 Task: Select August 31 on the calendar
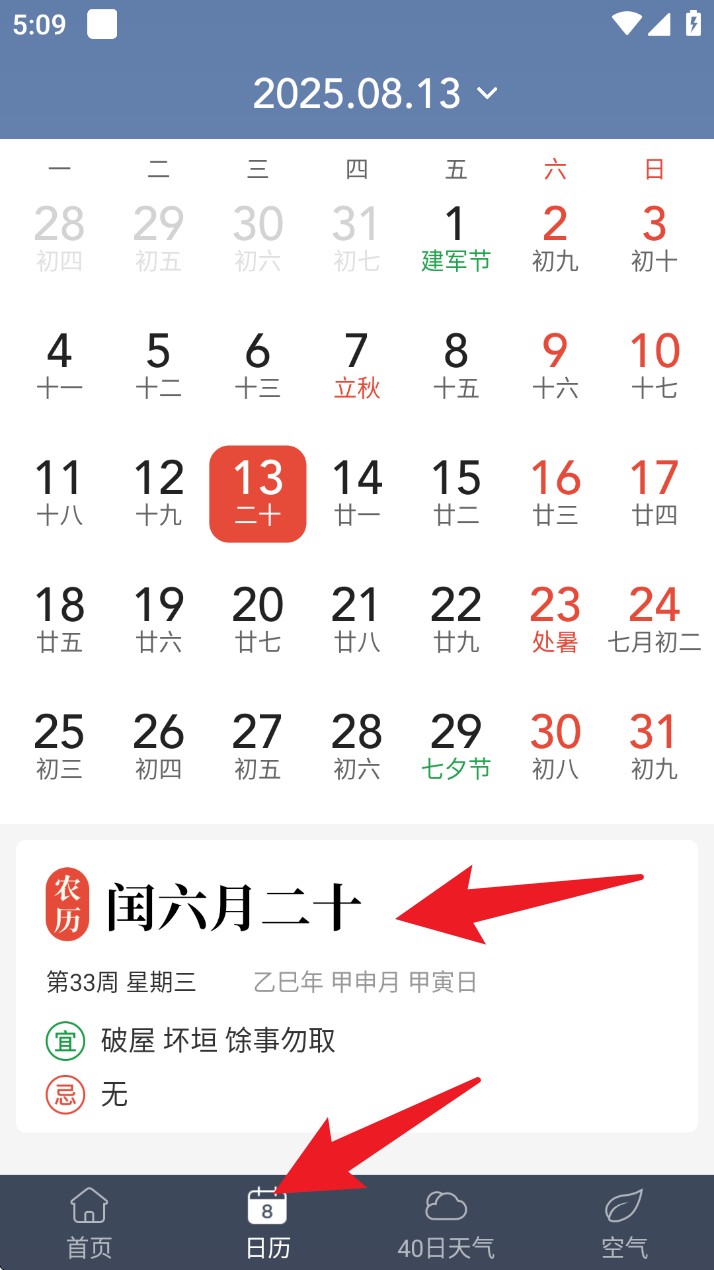pos(654,746)
